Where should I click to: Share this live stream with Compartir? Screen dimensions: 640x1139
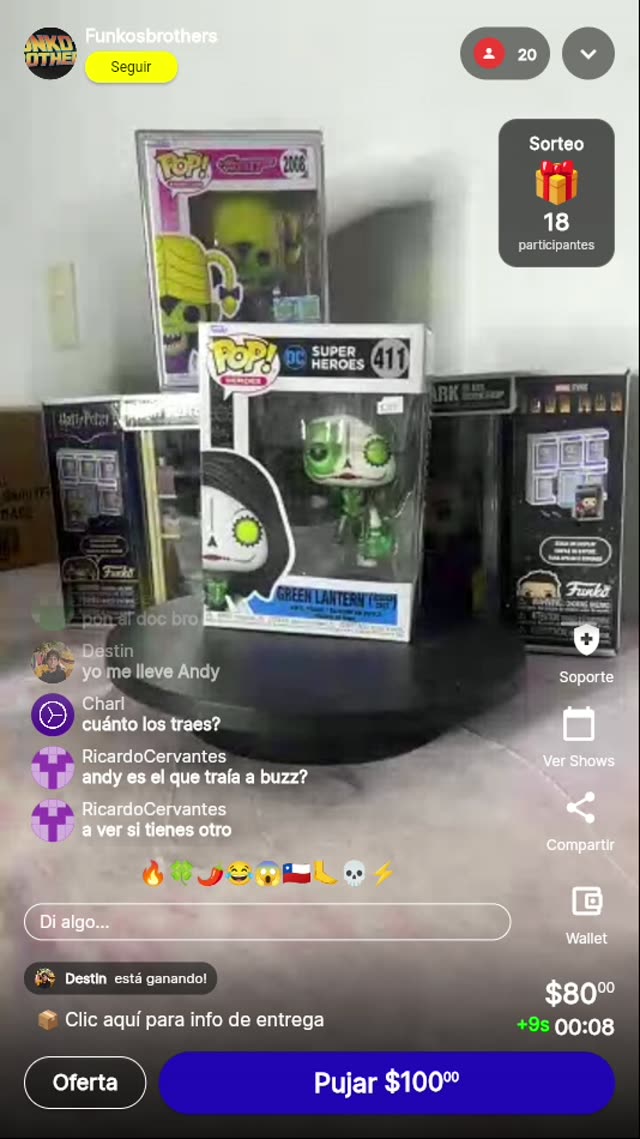(x=580, y=820)
